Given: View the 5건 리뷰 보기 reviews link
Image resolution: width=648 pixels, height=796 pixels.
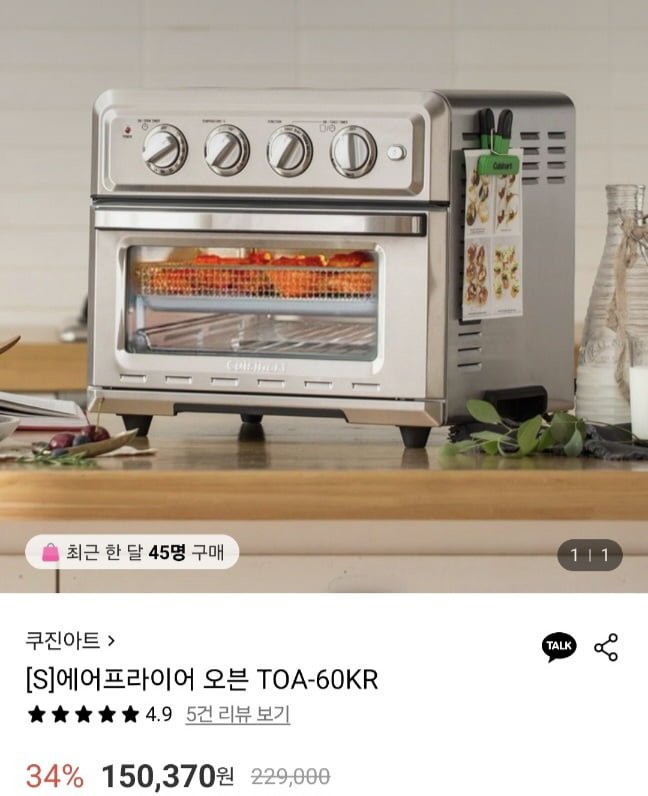Looking at the screenshot, I should (237, 715).
